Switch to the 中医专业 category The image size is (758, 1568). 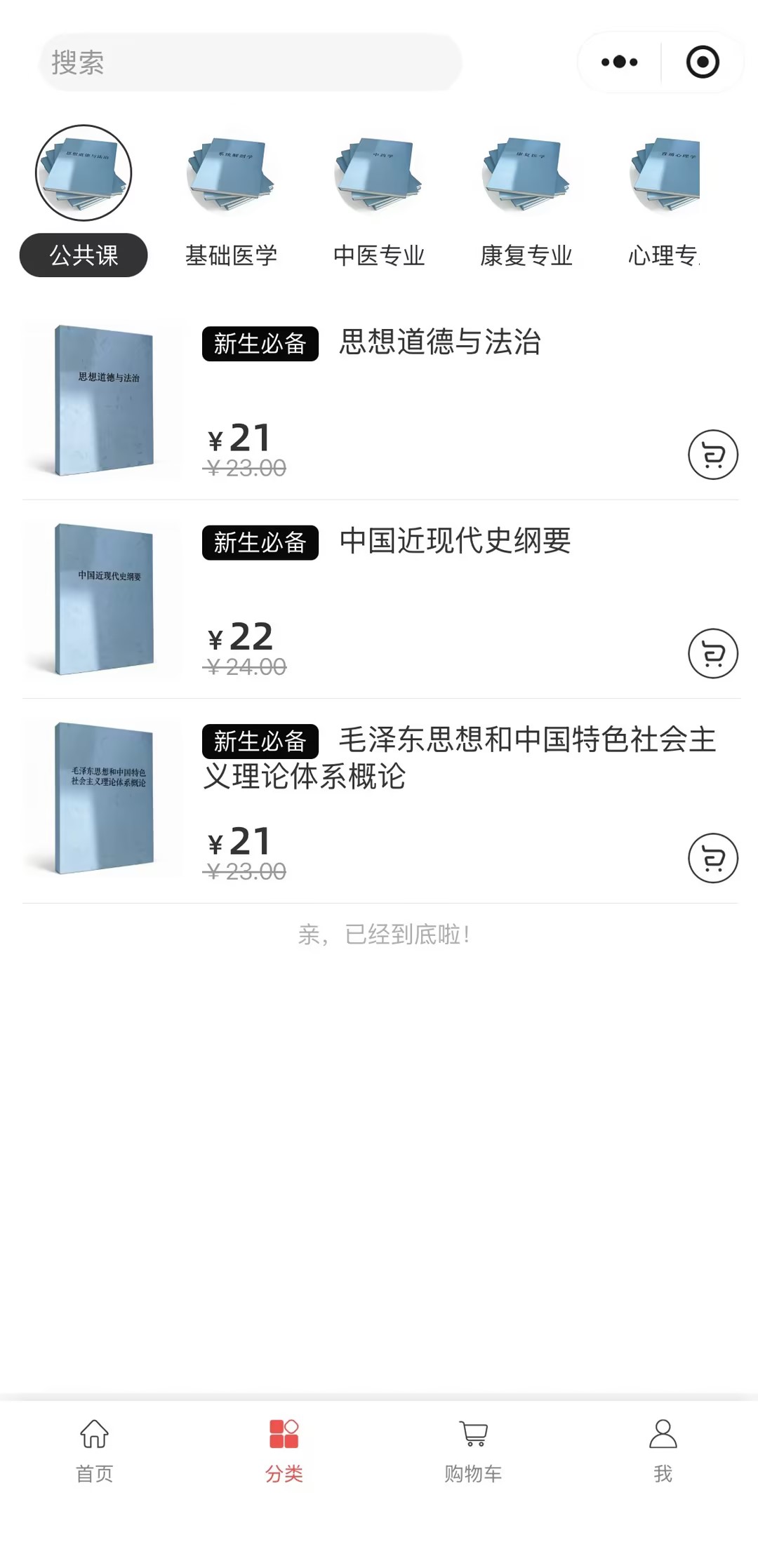point(379,200)
